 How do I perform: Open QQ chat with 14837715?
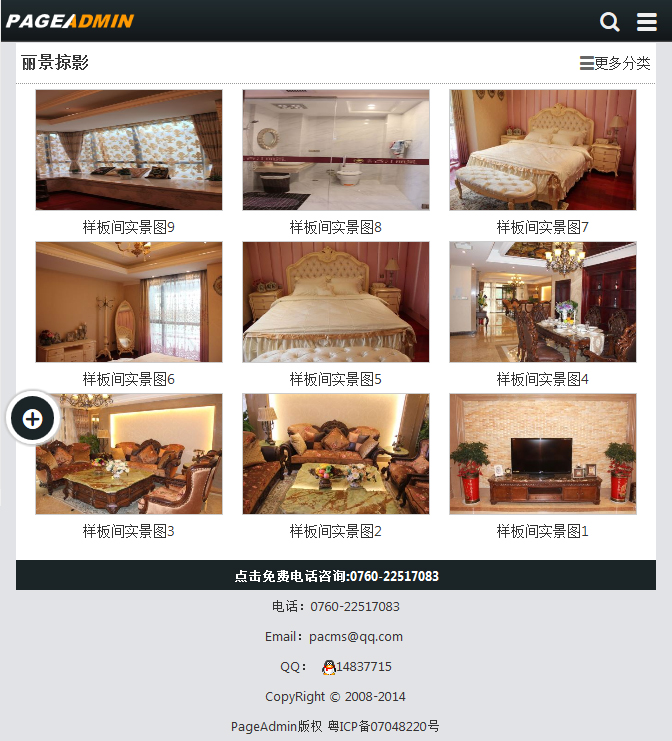356,667
